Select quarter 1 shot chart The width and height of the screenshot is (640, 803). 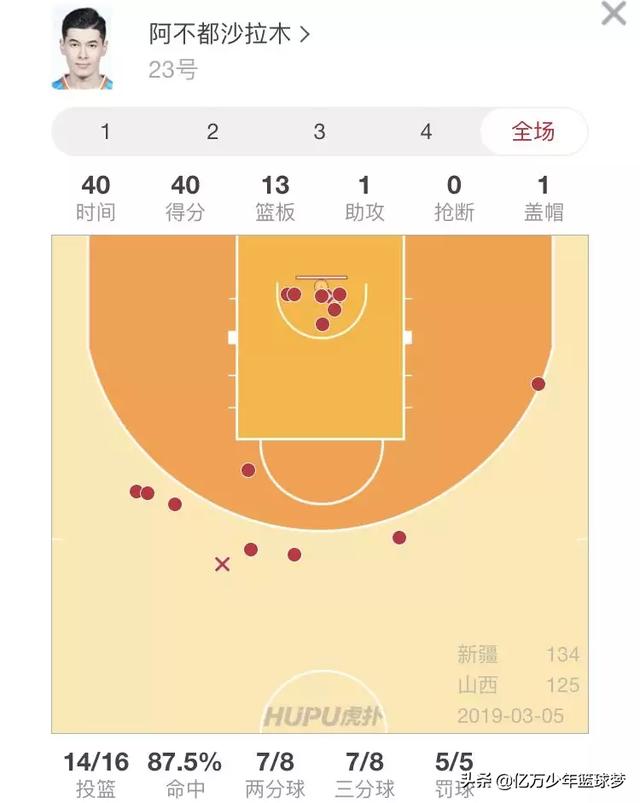coord(106,132)
